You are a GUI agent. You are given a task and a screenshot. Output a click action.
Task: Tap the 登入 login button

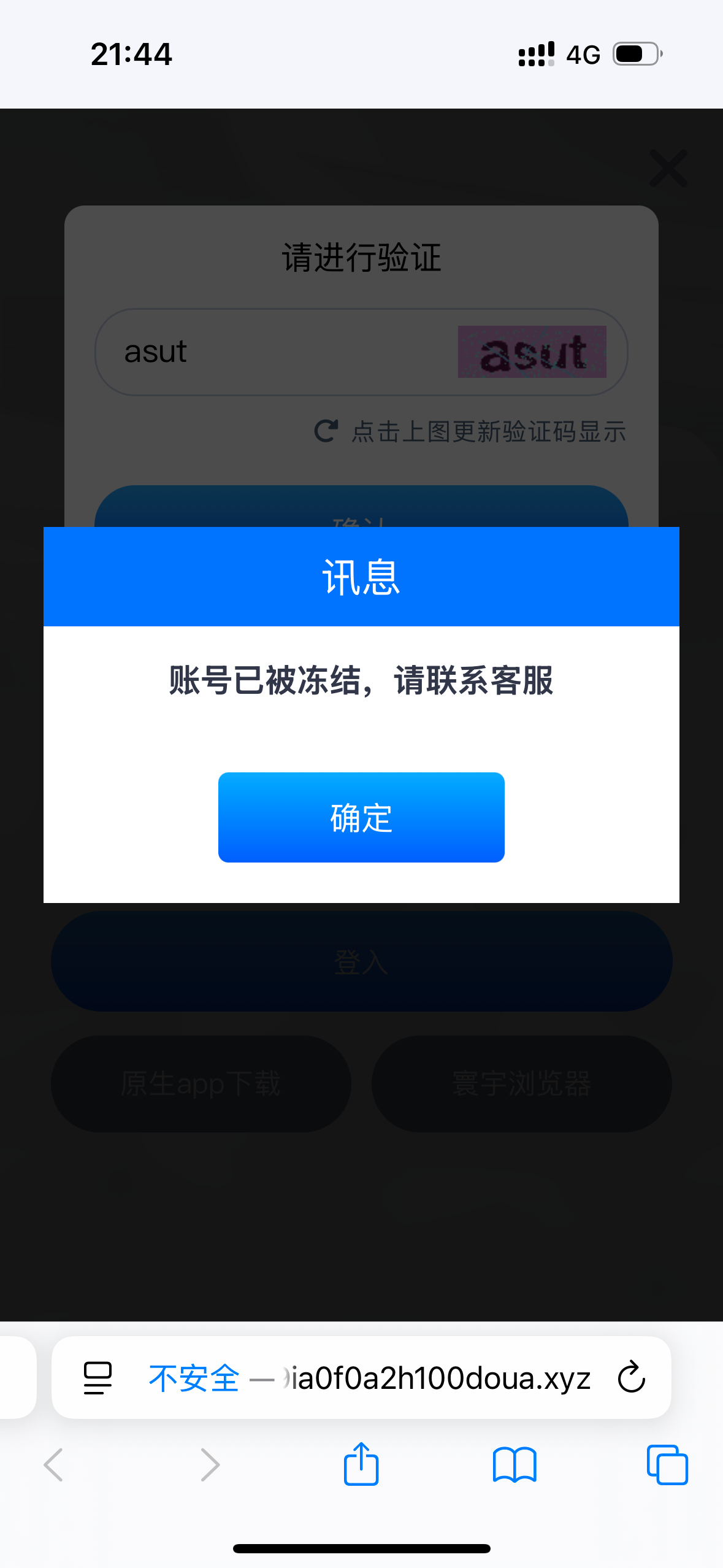click(x=361, y=961)
